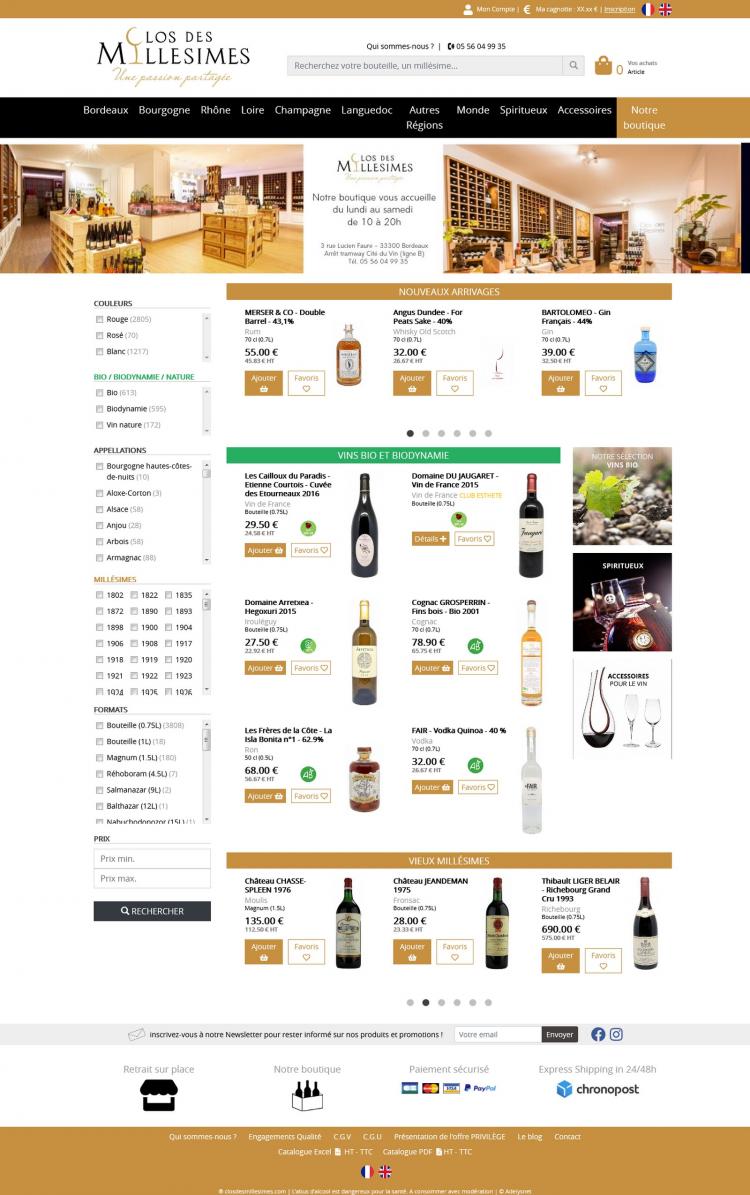750x1195 pixels.
Task: Switch site language to English flag
Action: [x=665, y=9]
